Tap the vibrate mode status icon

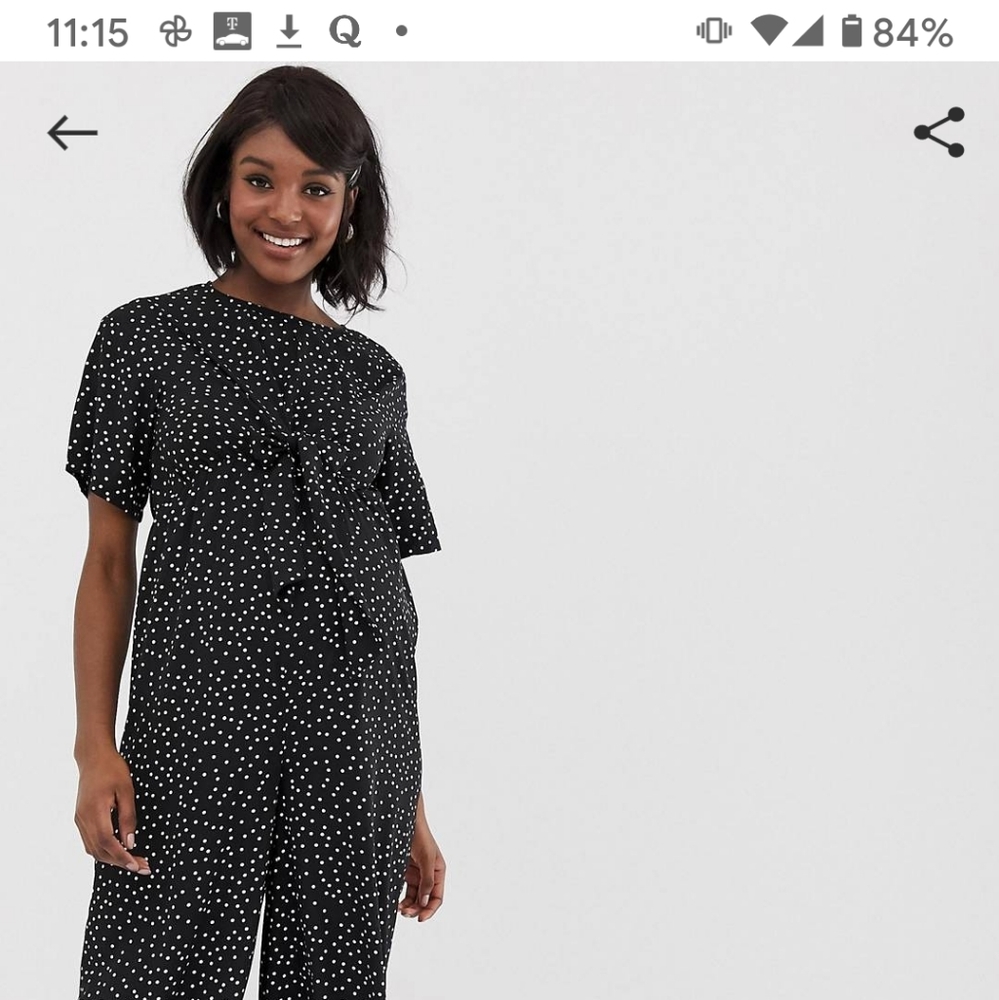click(715, 31)
